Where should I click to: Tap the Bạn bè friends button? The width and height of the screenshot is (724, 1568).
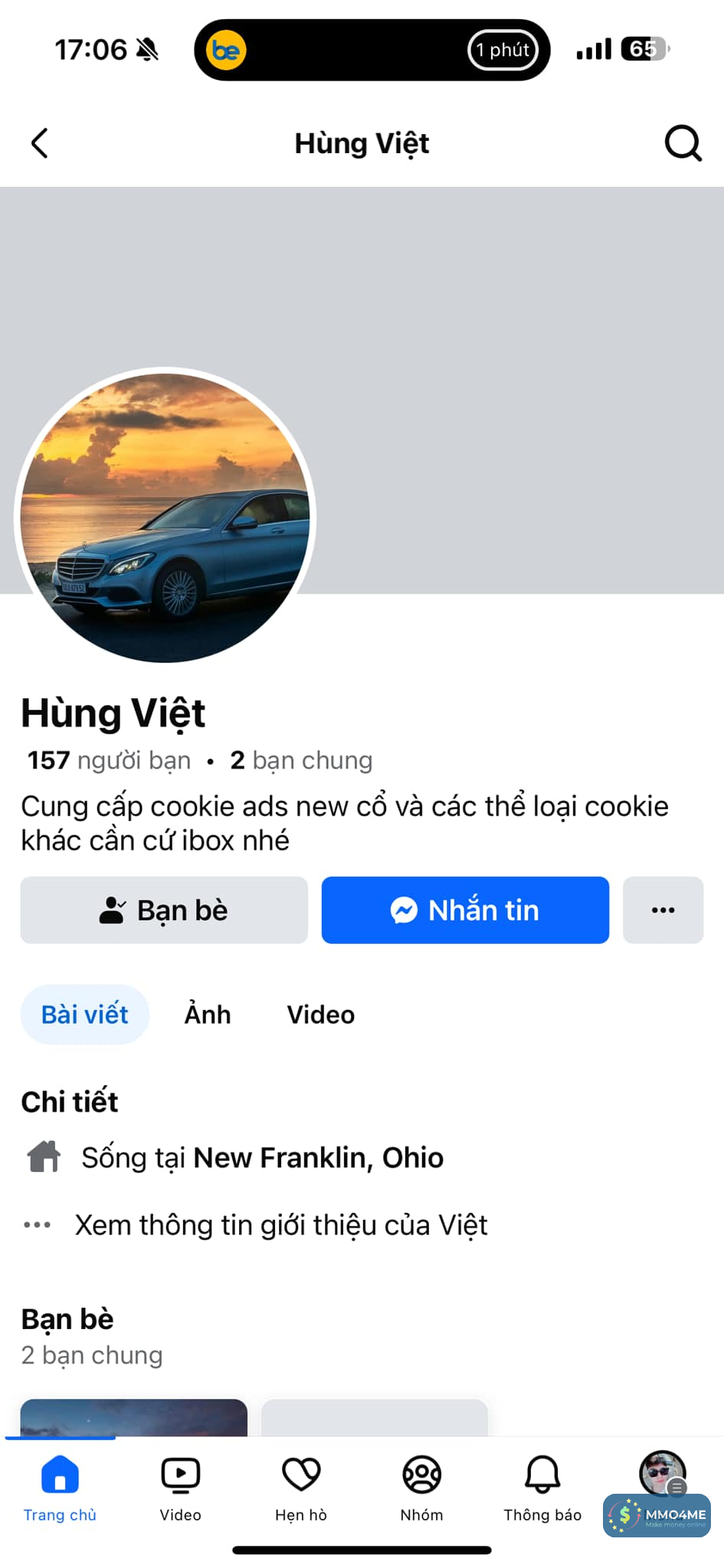coord(164,910)
